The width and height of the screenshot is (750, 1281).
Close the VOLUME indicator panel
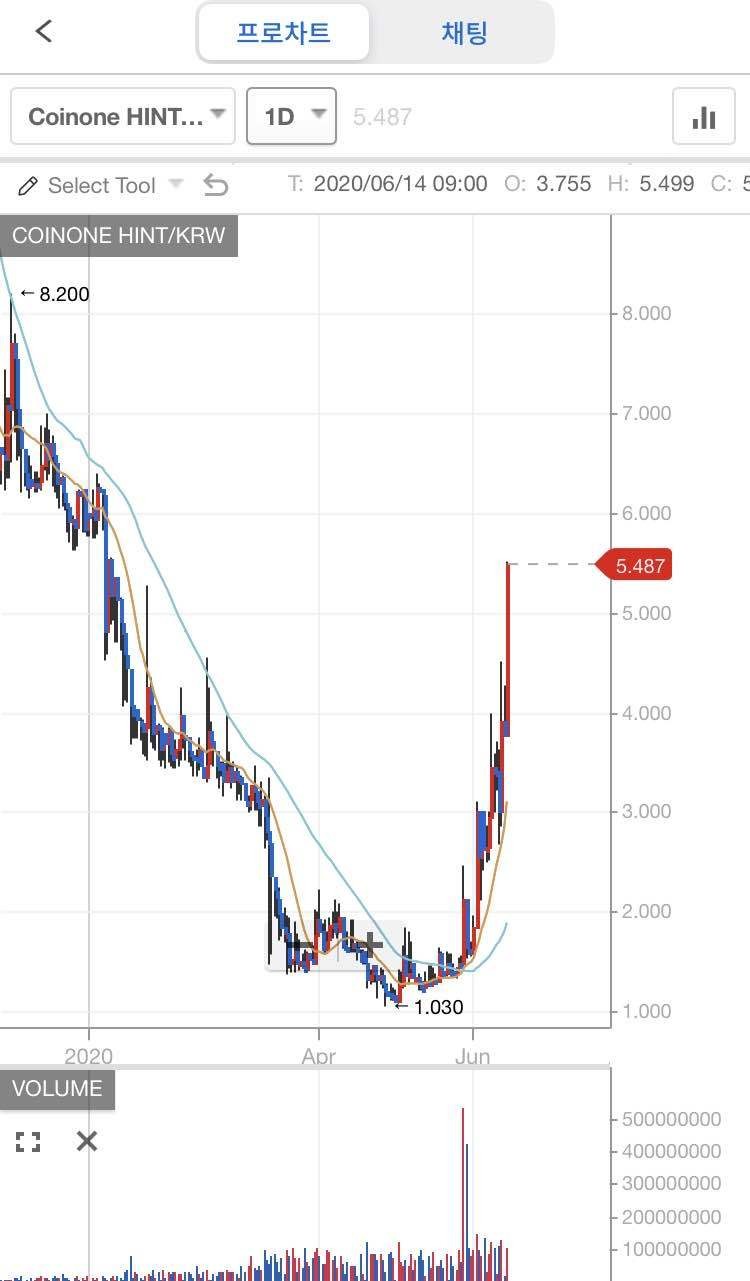pos(87,1141)
